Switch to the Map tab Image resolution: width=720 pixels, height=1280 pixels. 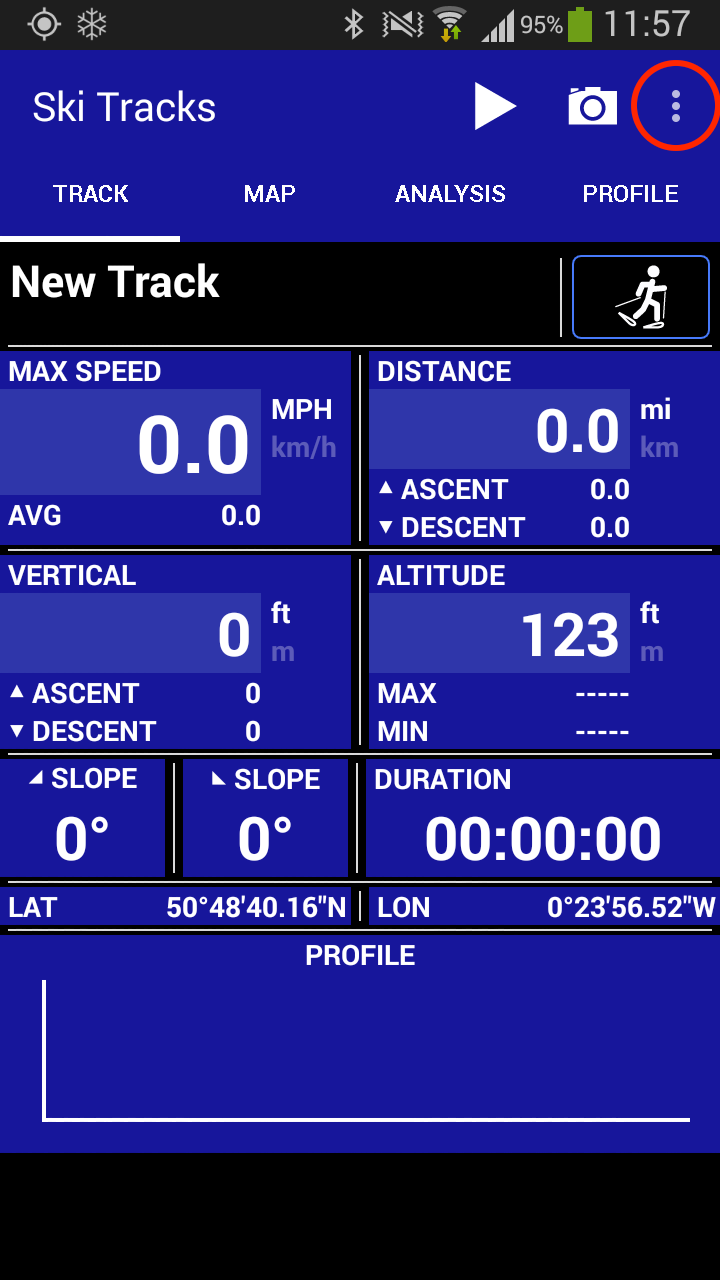269,194
